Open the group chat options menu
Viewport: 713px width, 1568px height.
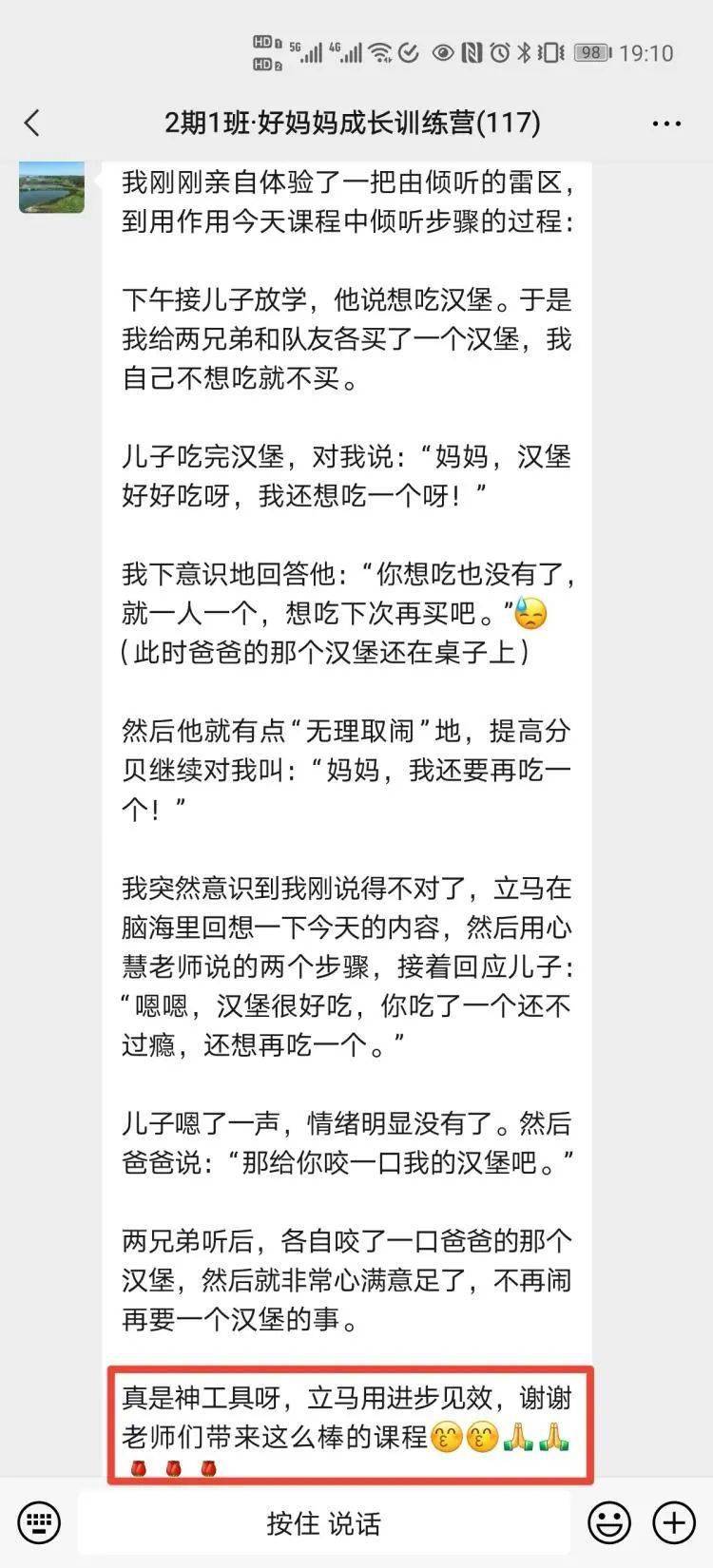pyautogui.click(x=666, y=124)
